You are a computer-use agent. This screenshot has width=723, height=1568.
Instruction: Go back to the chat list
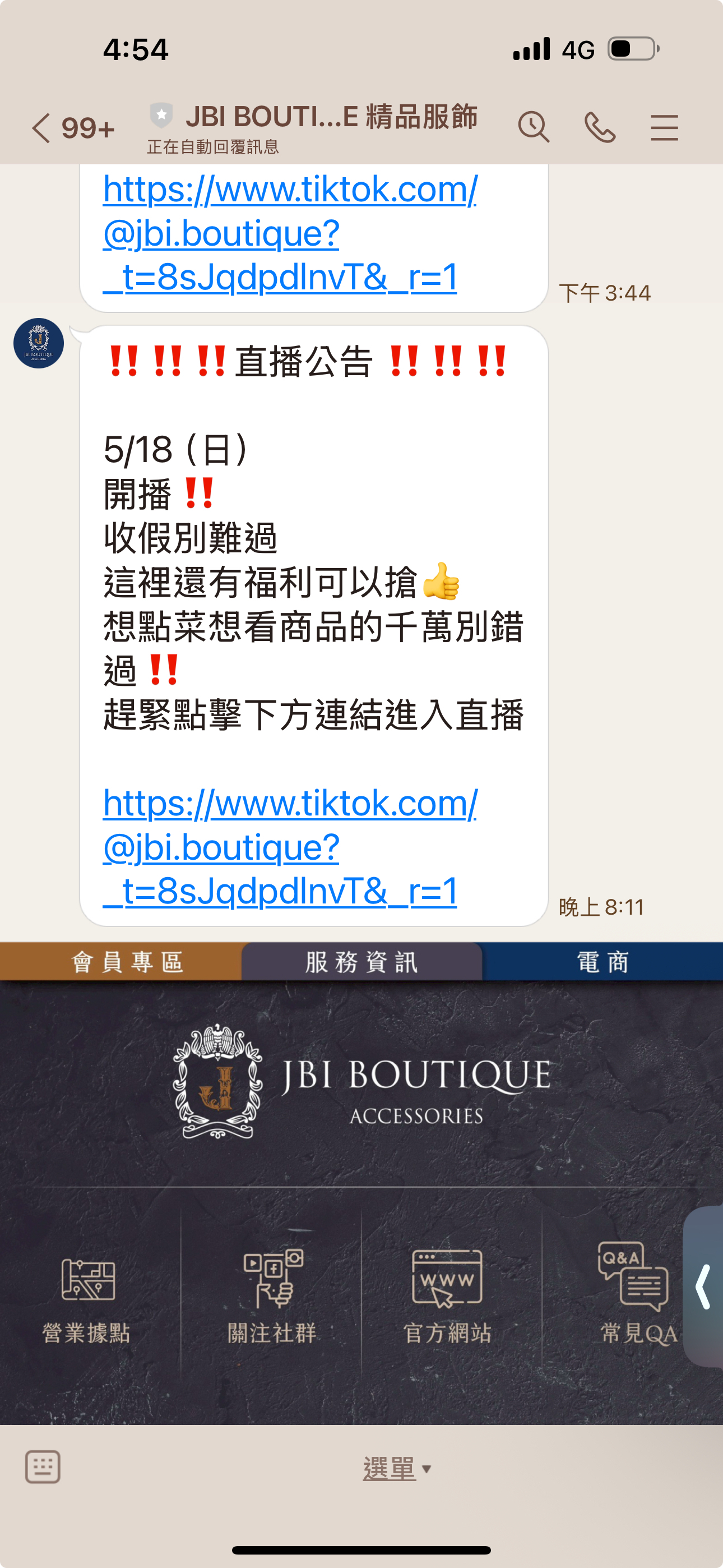coord(41,128)
